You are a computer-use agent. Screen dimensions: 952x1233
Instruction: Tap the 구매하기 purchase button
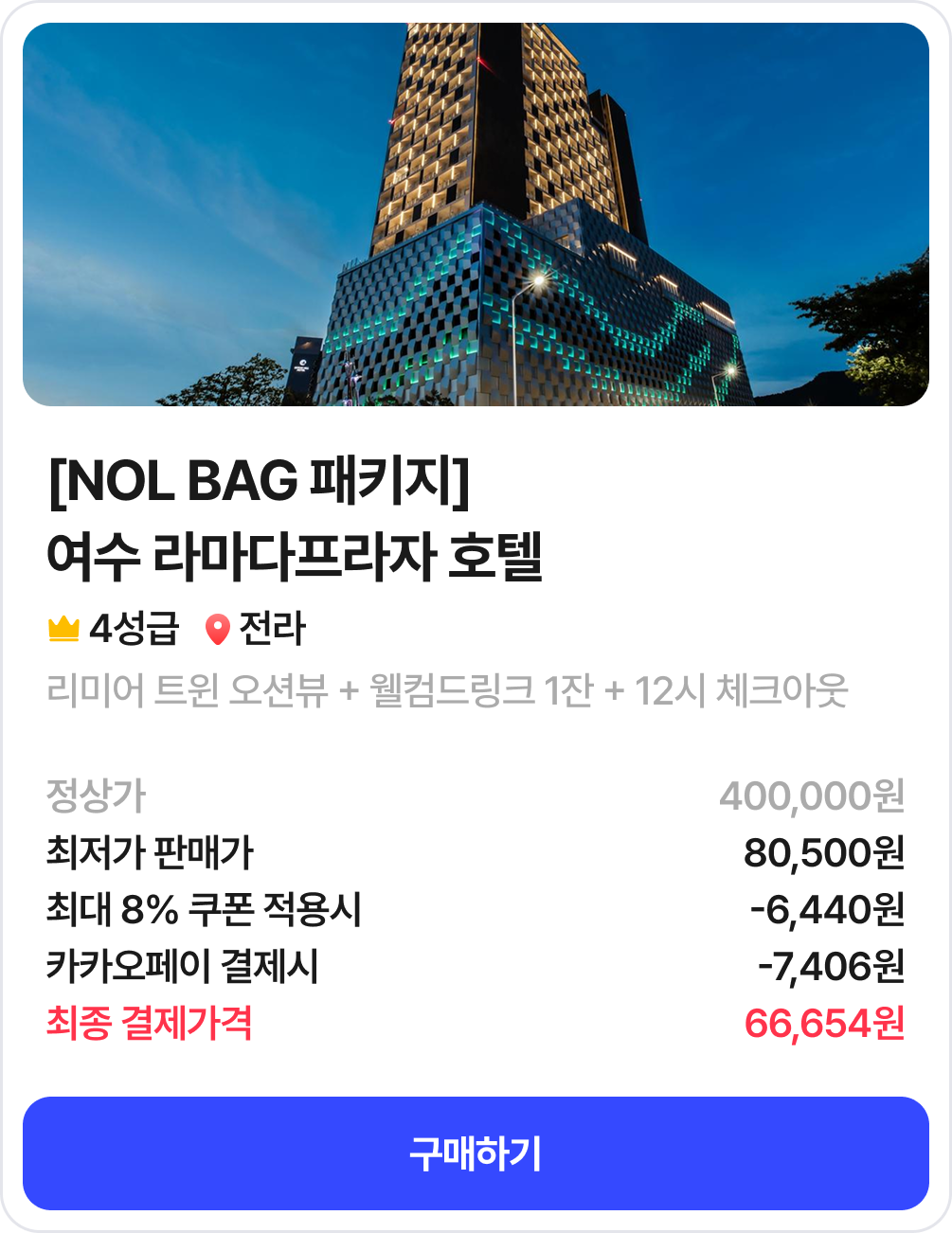476,1153
